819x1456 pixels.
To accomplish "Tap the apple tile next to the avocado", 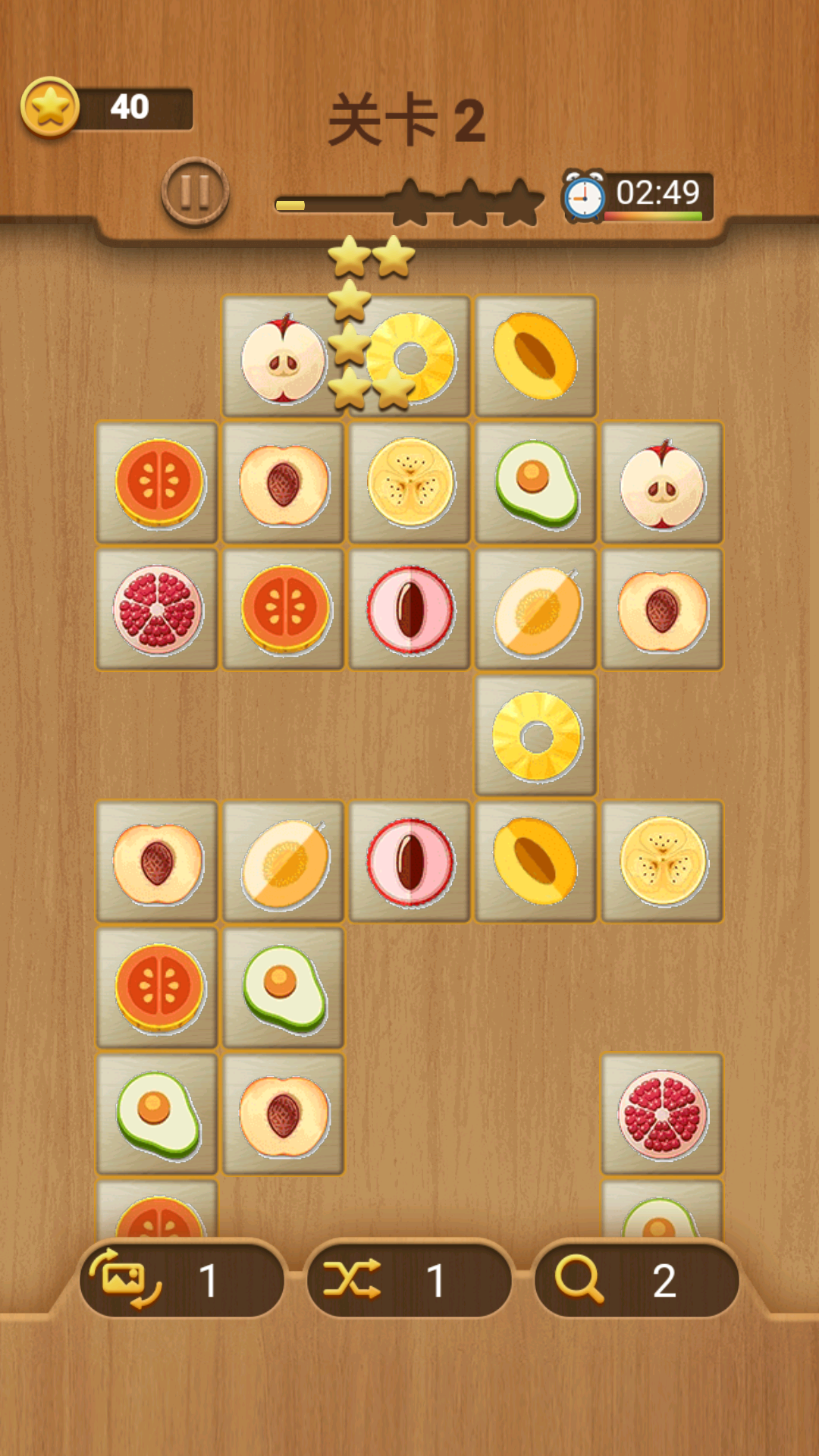I will (662, 483).
